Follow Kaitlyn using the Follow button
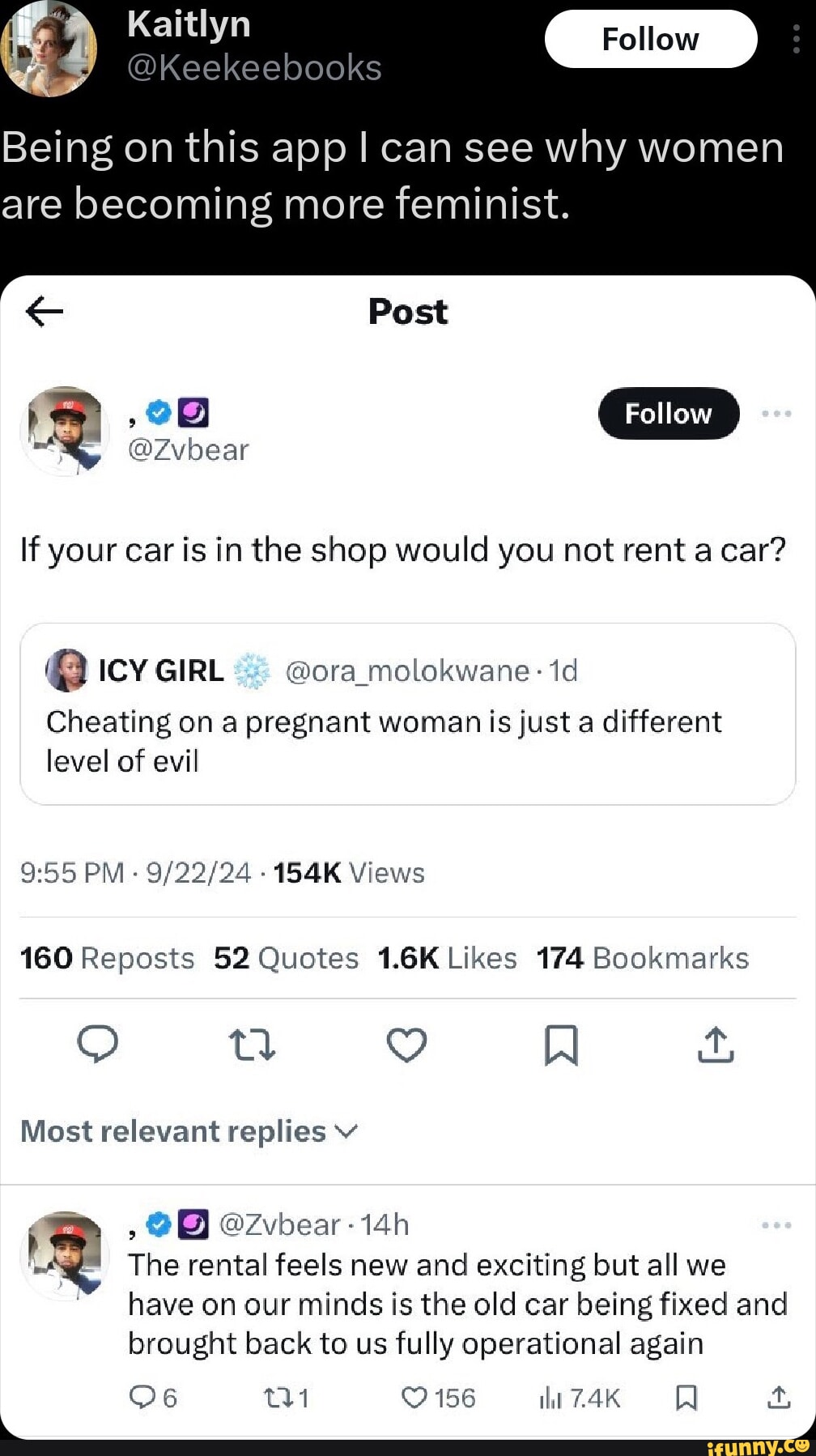This screenshot has height=1456, width=816. [x=650, y=38]
